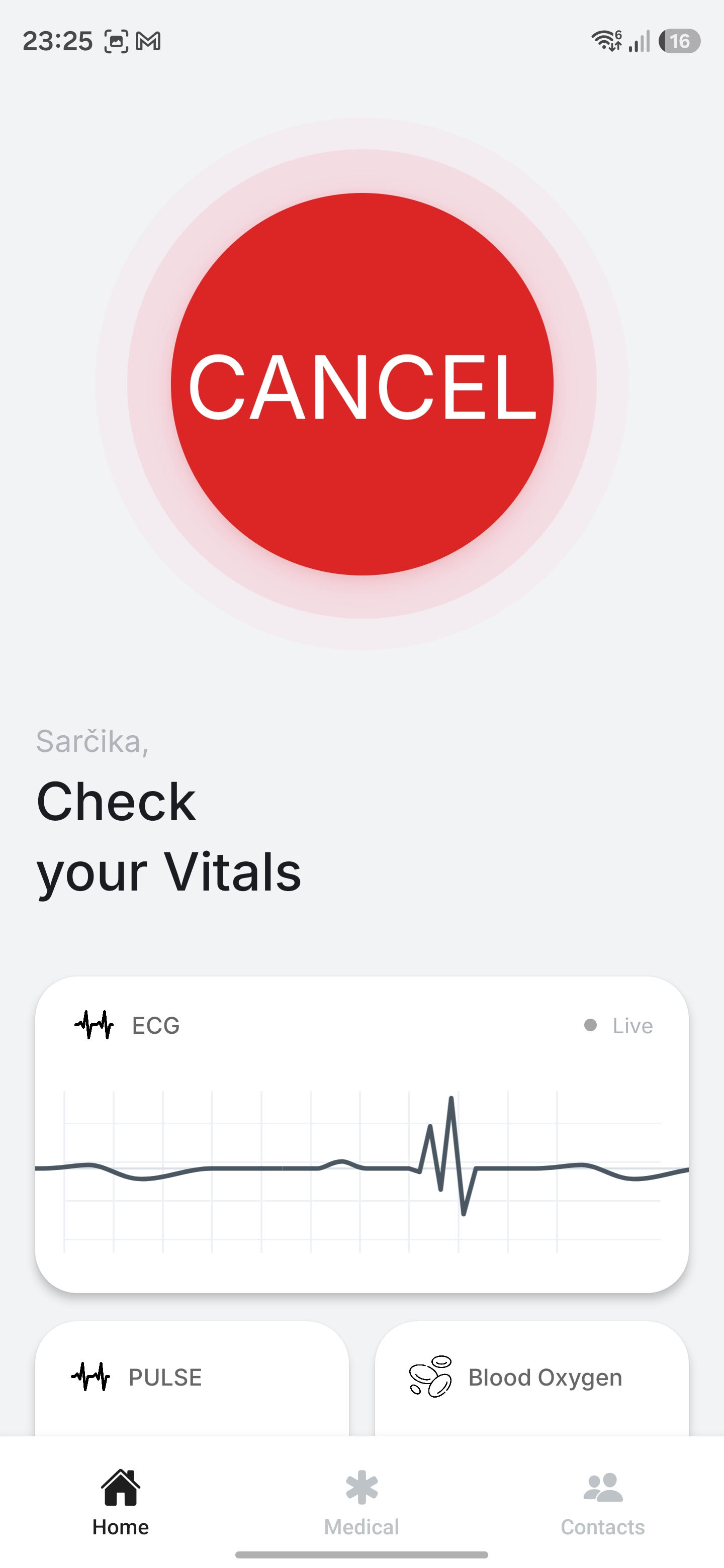Tap the red CANCEL button
This screenshot has height=1568, width=724.
pos(361,384)
